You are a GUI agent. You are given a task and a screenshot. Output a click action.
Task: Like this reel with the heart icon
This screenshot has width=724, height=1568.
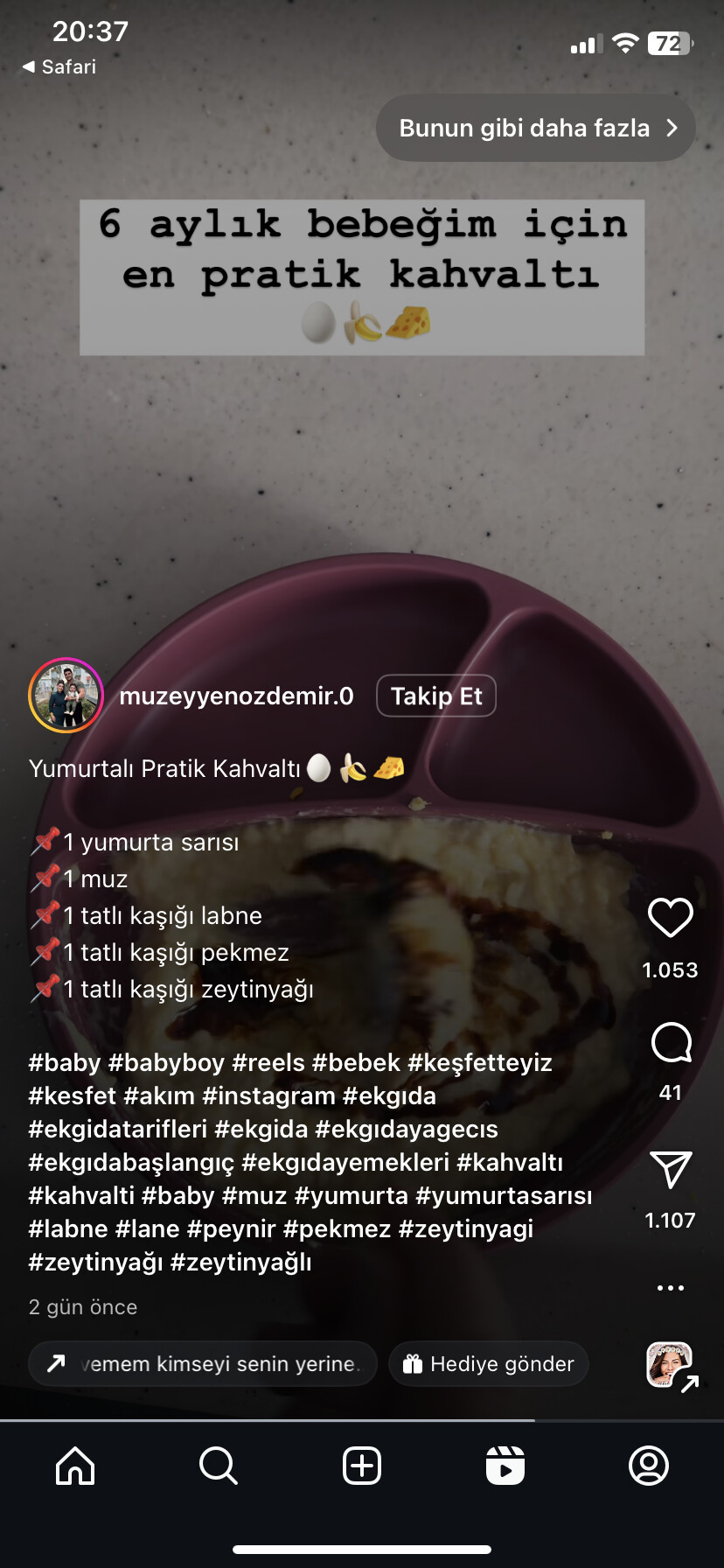670,918
